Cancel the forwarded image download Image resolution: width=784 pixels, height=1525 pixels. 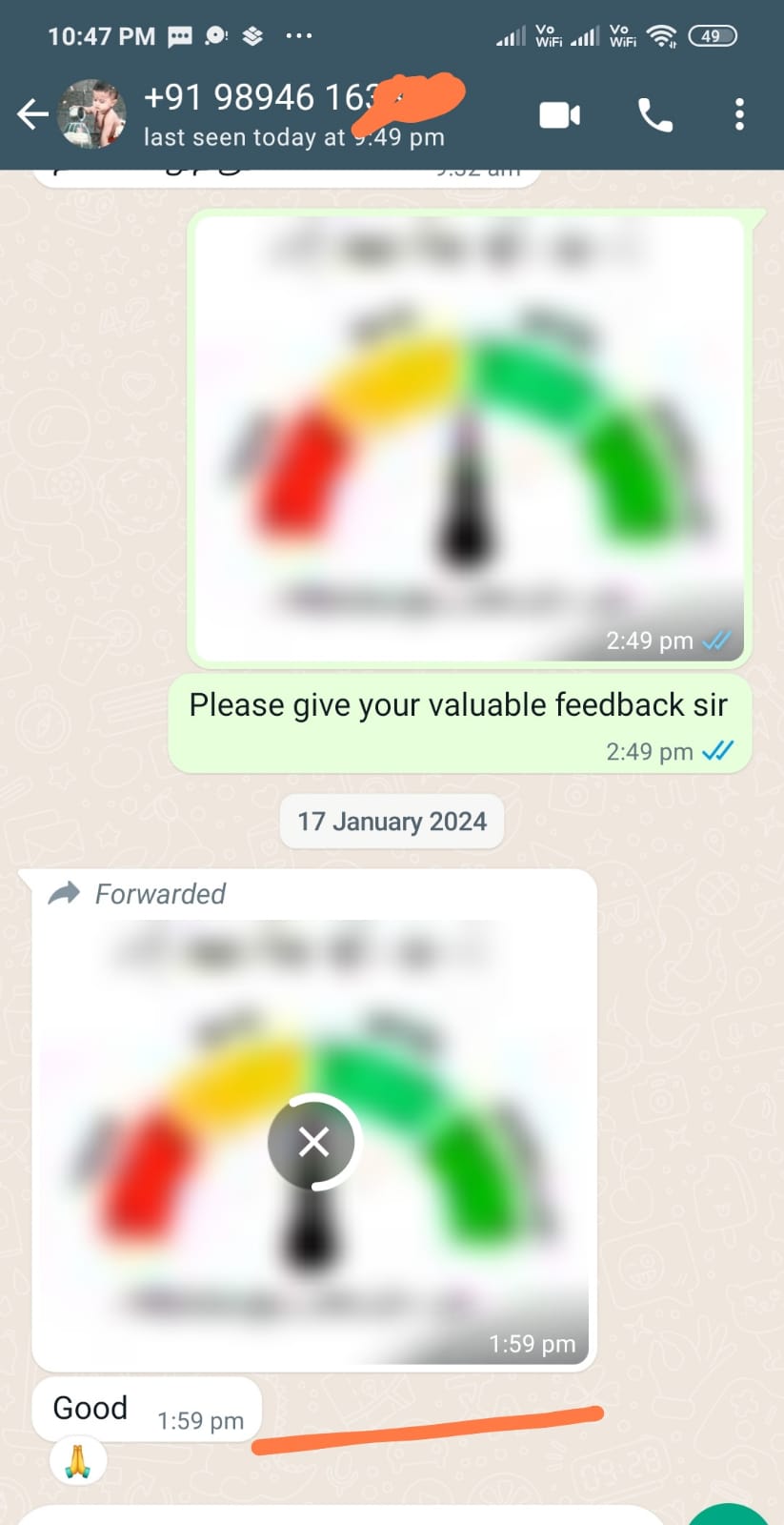click(x=313, y=1142)
